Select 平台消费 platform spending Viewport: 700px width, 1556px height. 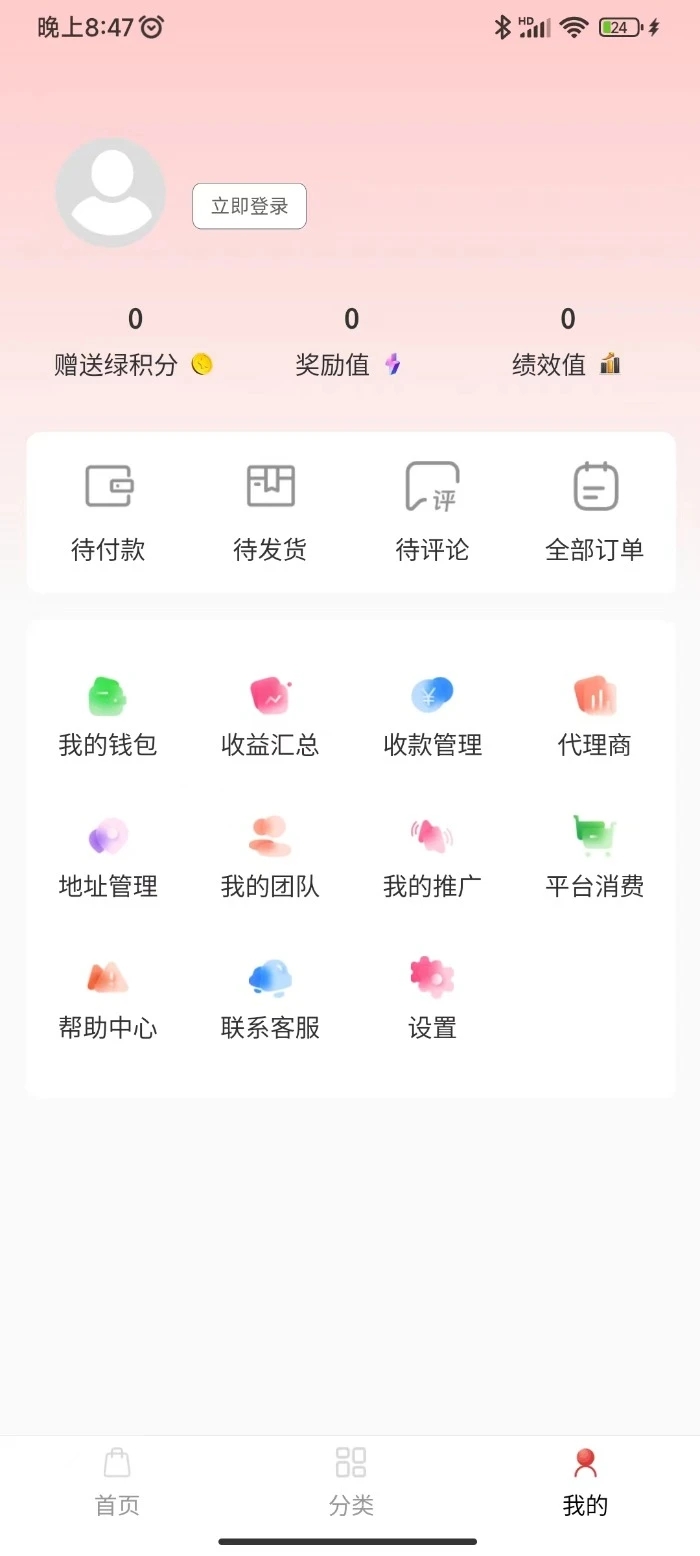tap(594, 857)
